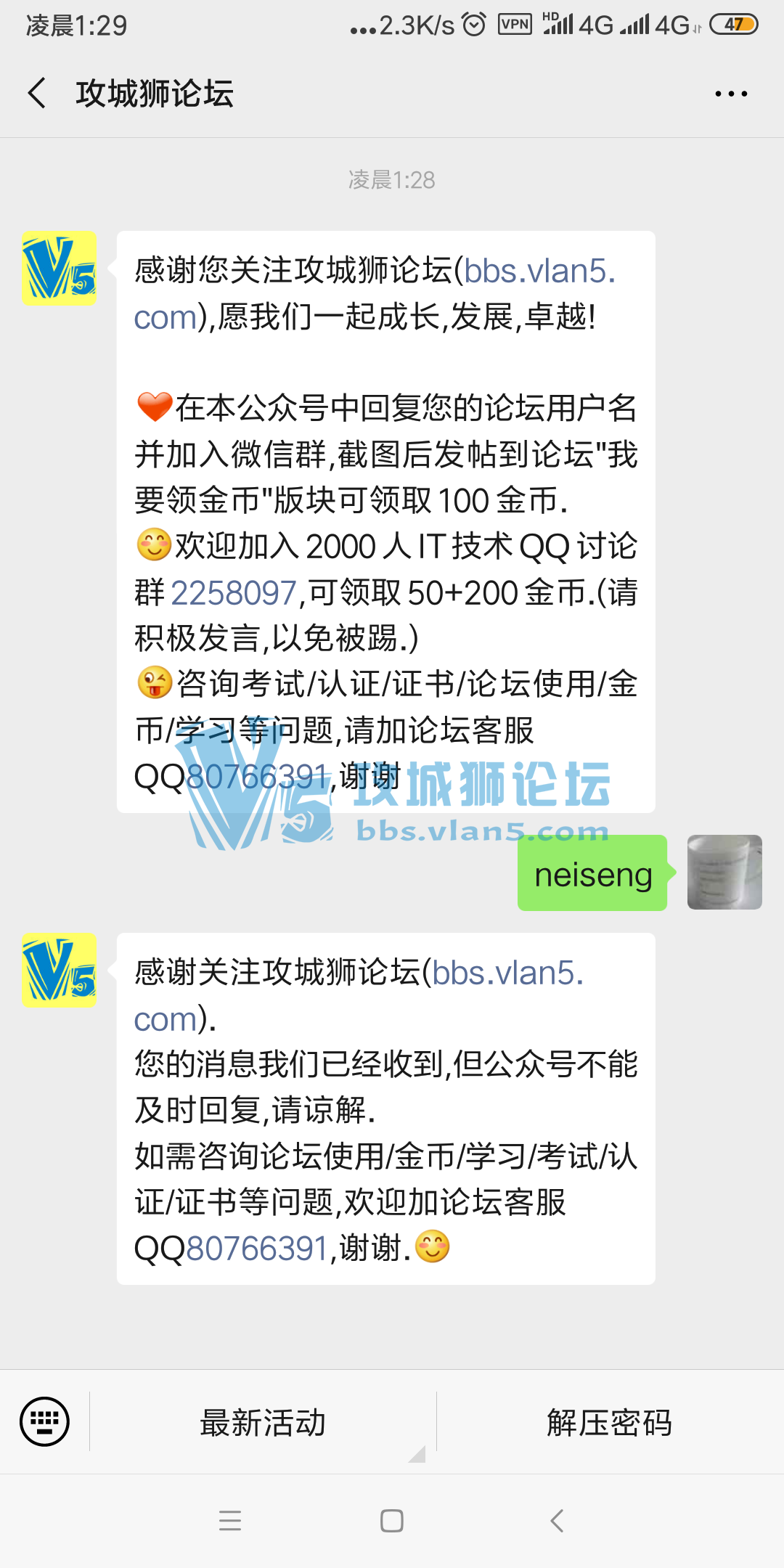Open my own profile avatar
The width and height of the screenshot is (784, 1568).
tap(724, 872)
